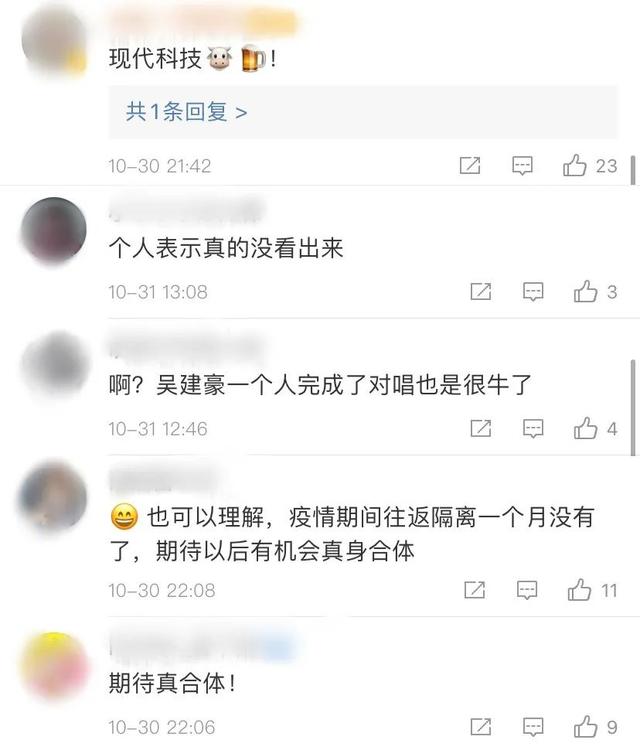Reply to the 吴建豪 comment
This screenshot has height=750, width=640.
tap(534, 429)
